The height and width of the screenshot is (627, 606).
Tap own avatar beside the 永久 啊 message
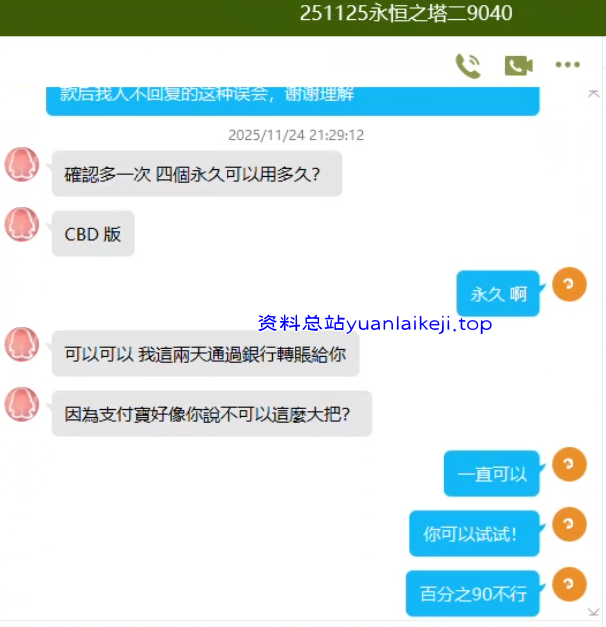569,284
